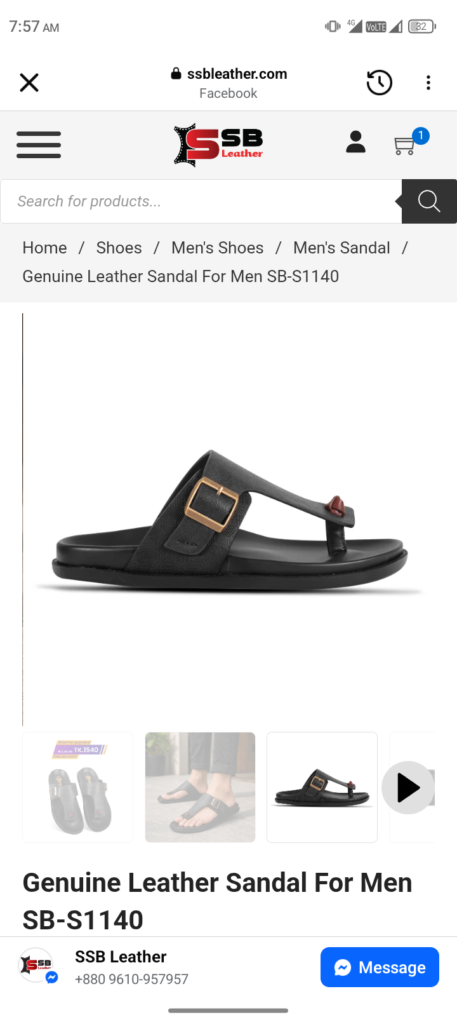Submit search with magnifier button

429,201
